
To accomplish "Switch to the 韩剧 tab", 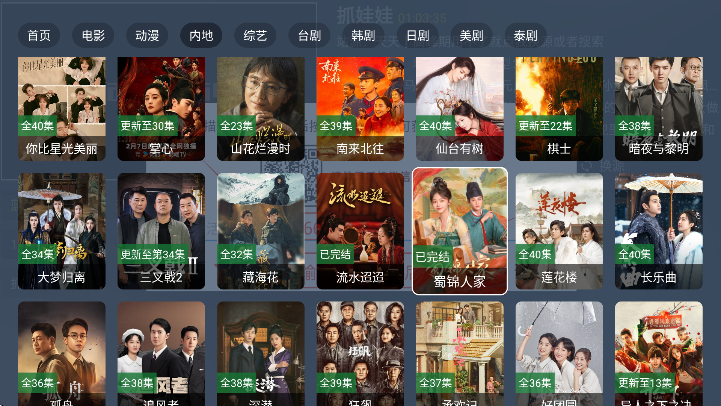I will click(x=363, y=36).
